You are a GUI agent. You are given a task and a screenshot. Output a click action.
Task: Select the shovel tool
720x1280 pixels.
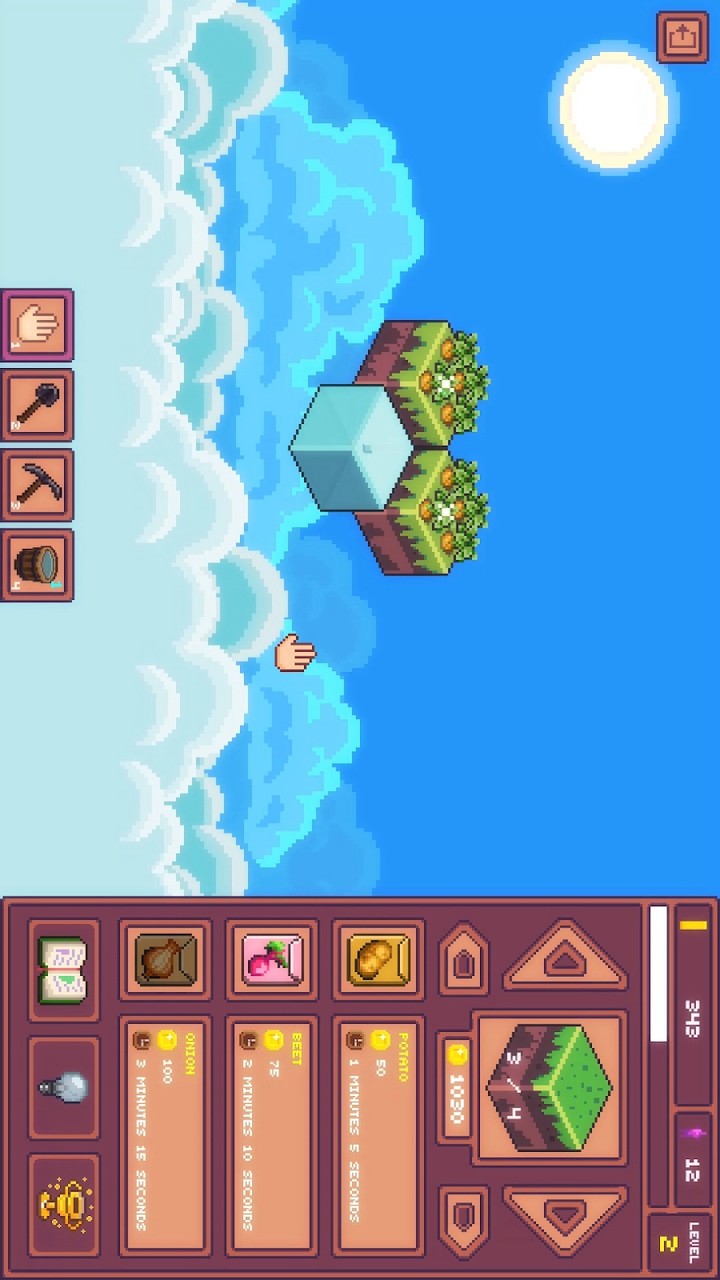[x=38, y=405]
